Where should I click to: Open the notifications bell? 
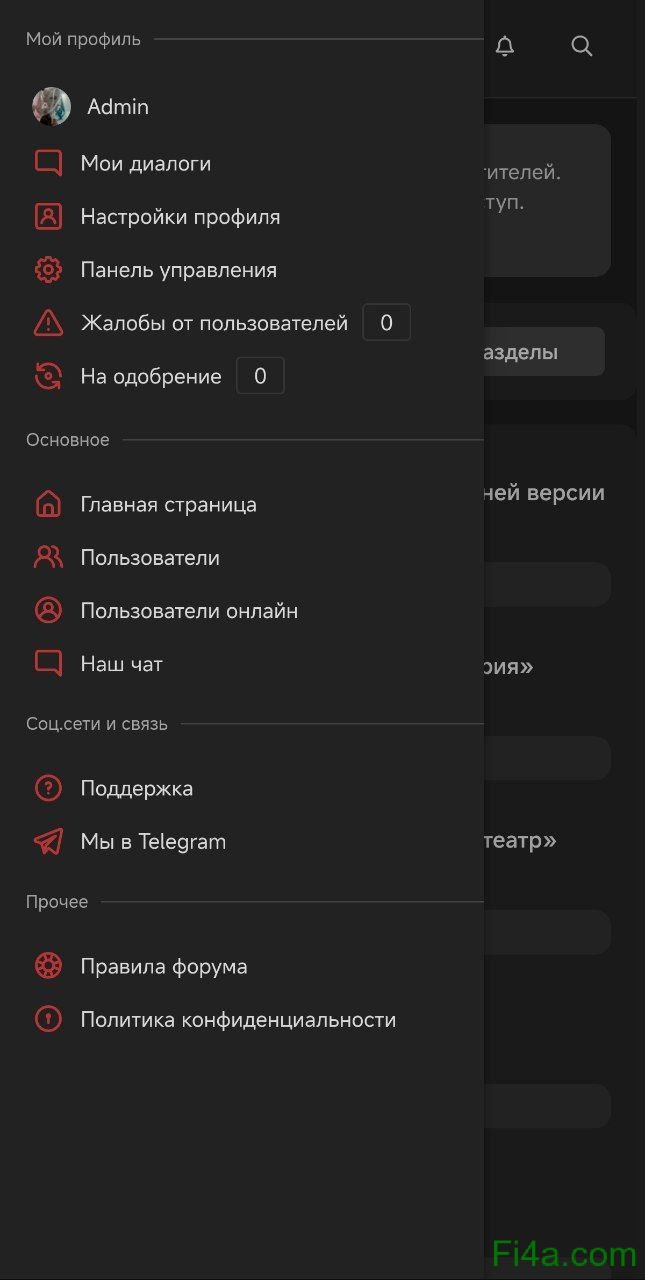click(x=505, y=46)
